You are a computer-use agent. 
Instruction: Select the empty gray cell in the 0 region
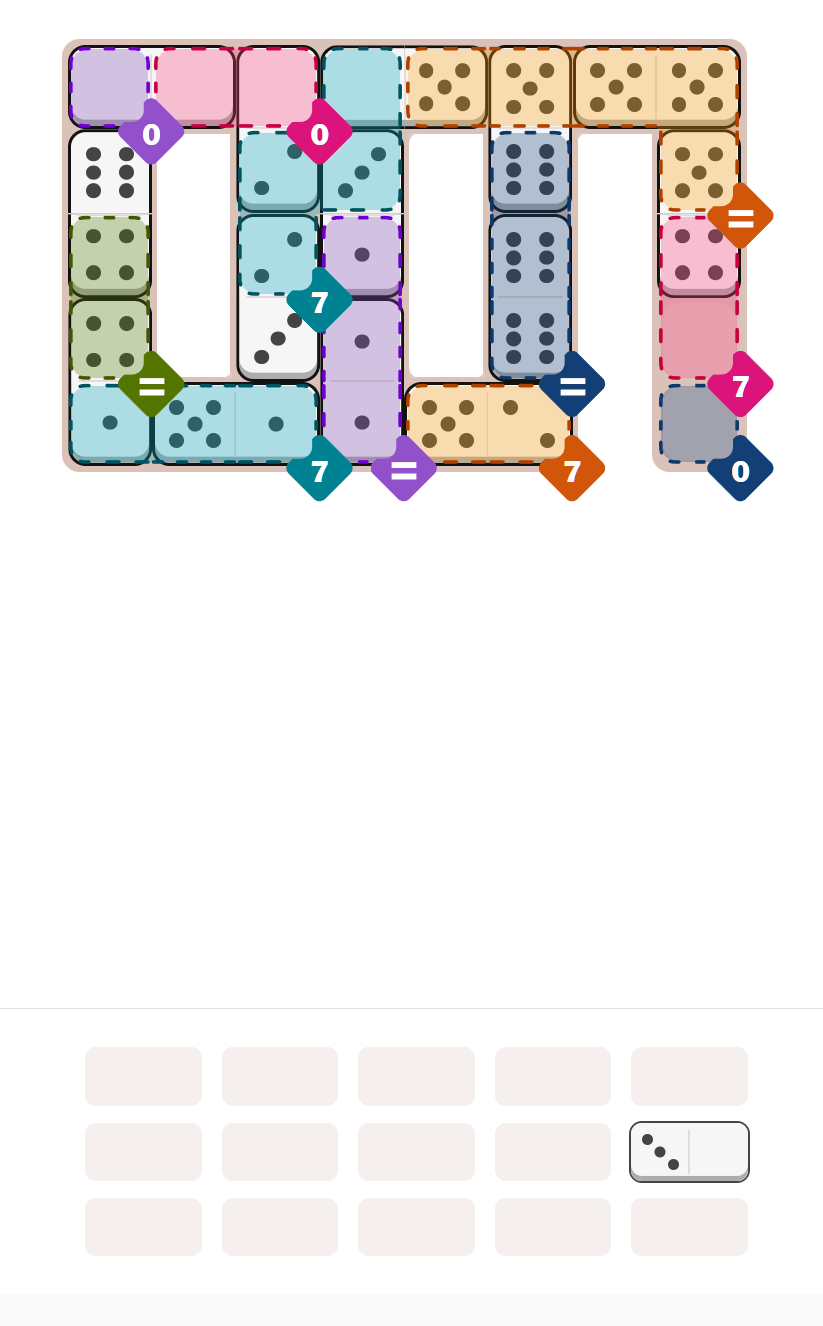699,423
